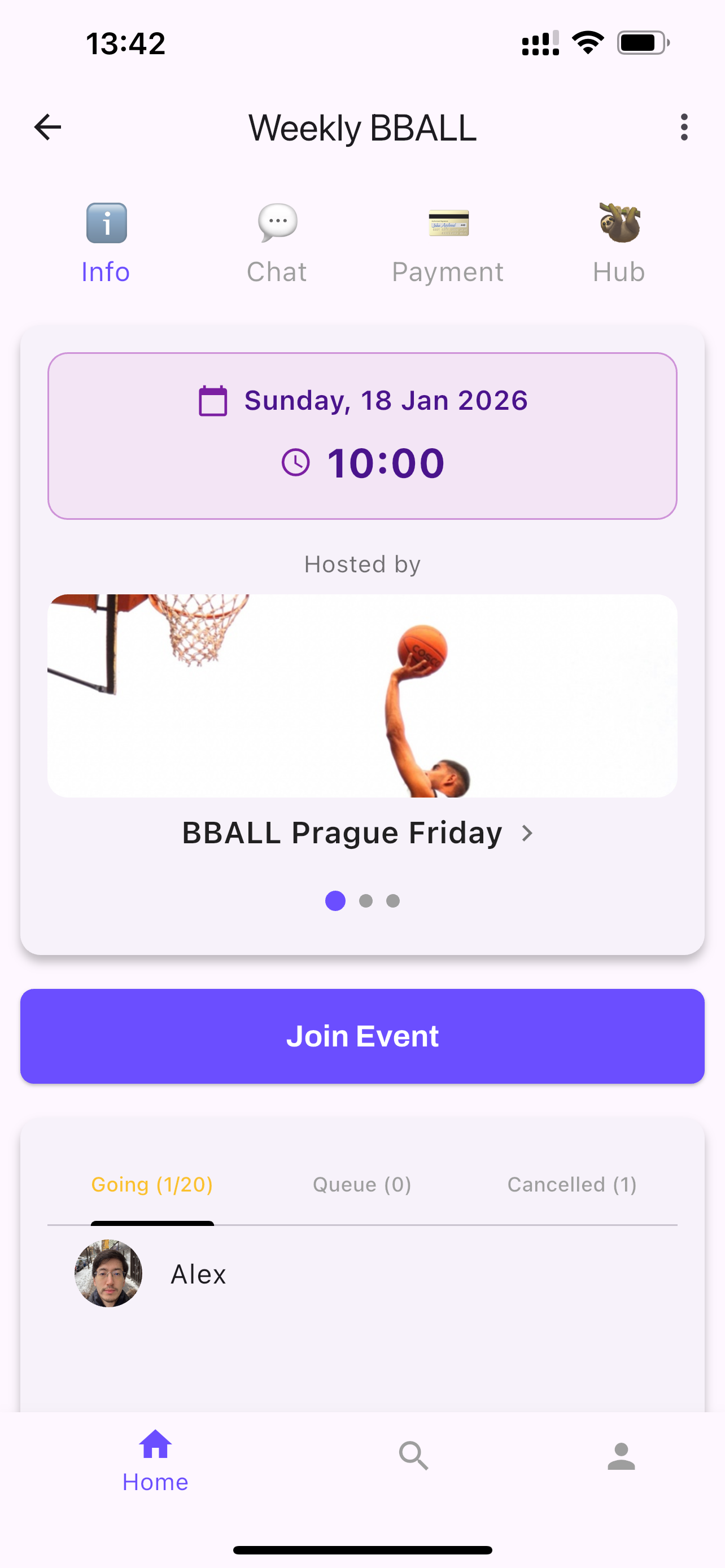The width and height of the screenshot is (725, 1568).
Task: Open search from the bottom bar
Action: 414,1456
